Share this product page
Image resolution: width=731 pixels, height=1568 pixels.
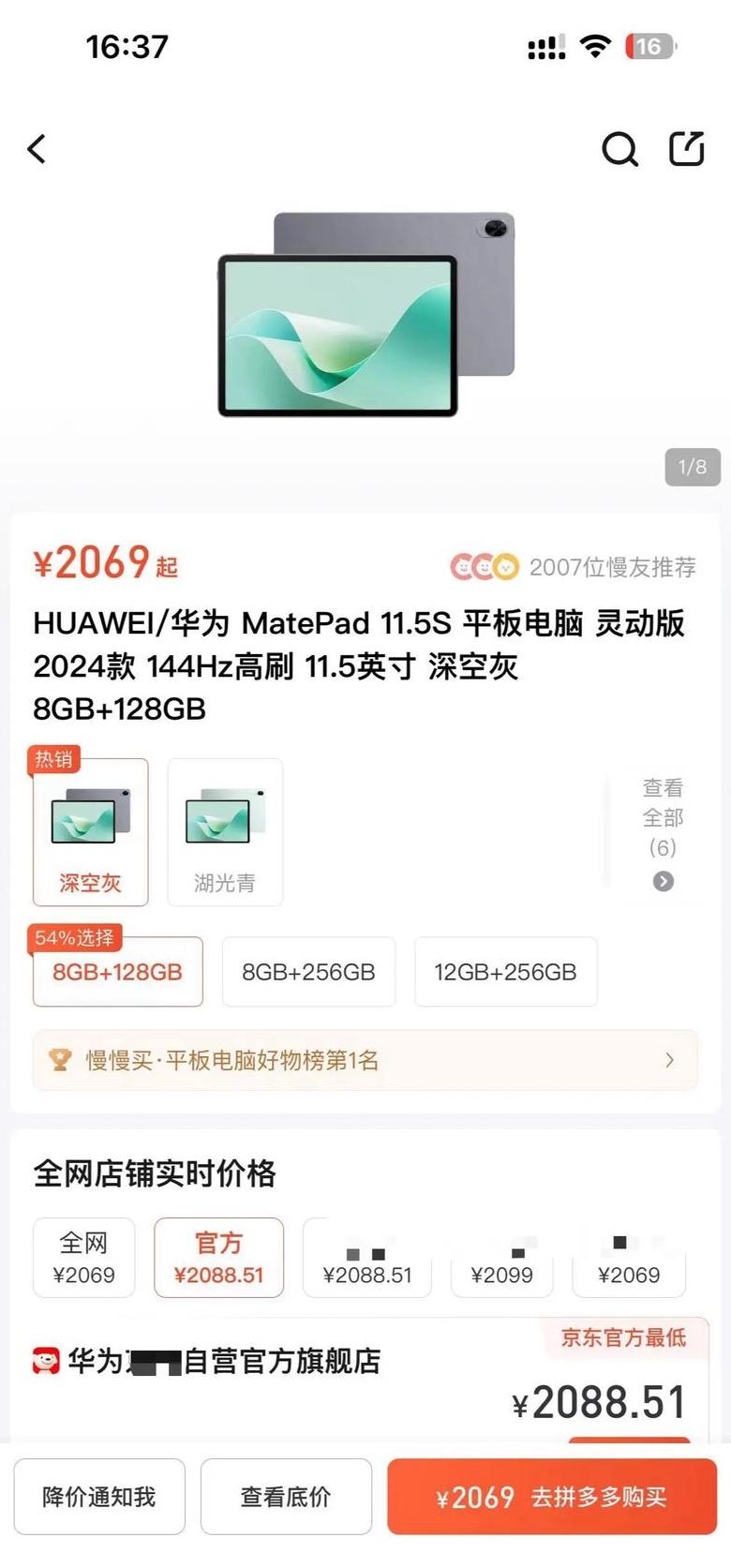(686, 149)
